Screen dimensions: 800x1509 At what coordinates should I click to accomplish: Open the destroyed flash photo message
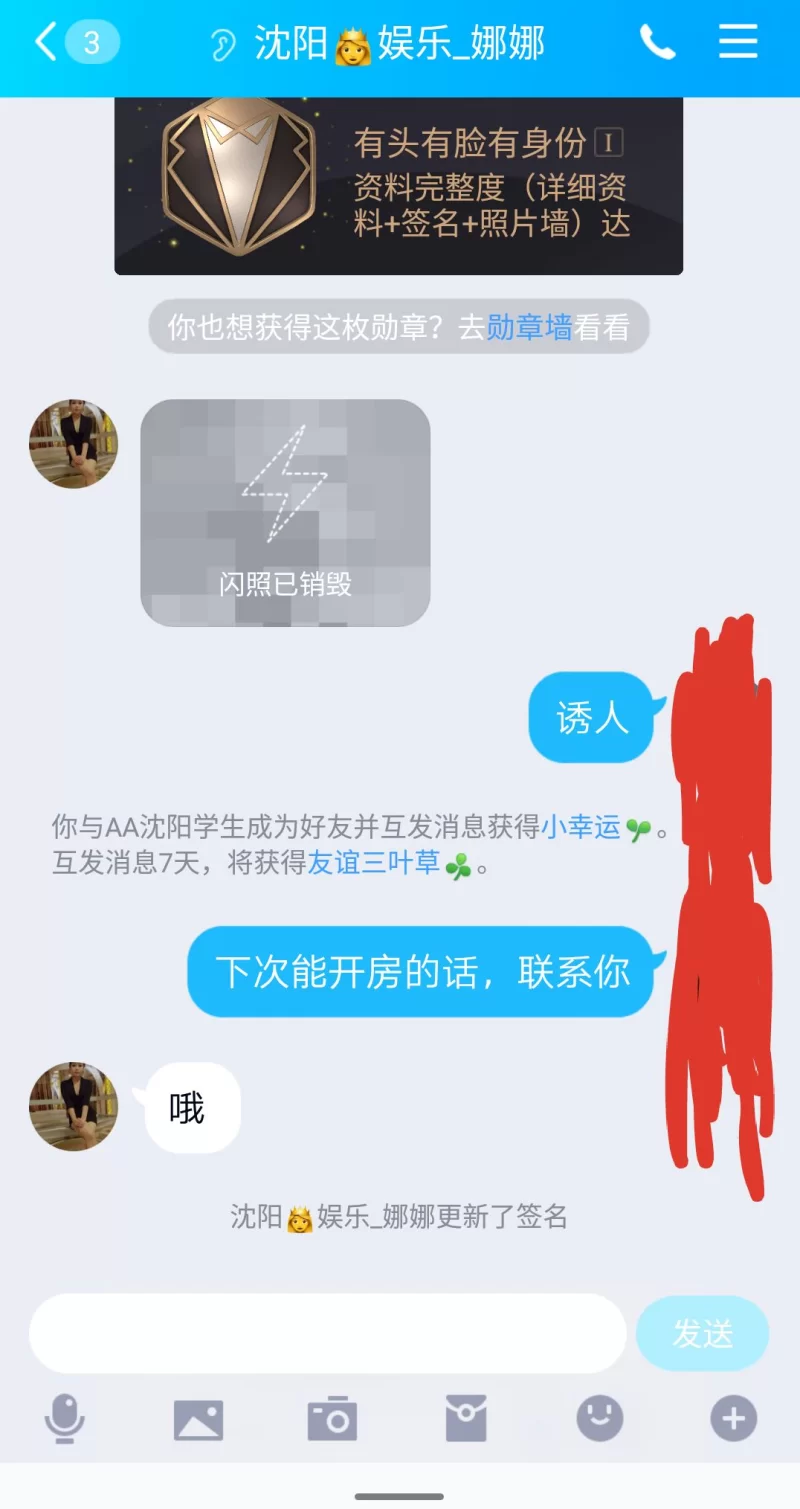pos(285,513)
